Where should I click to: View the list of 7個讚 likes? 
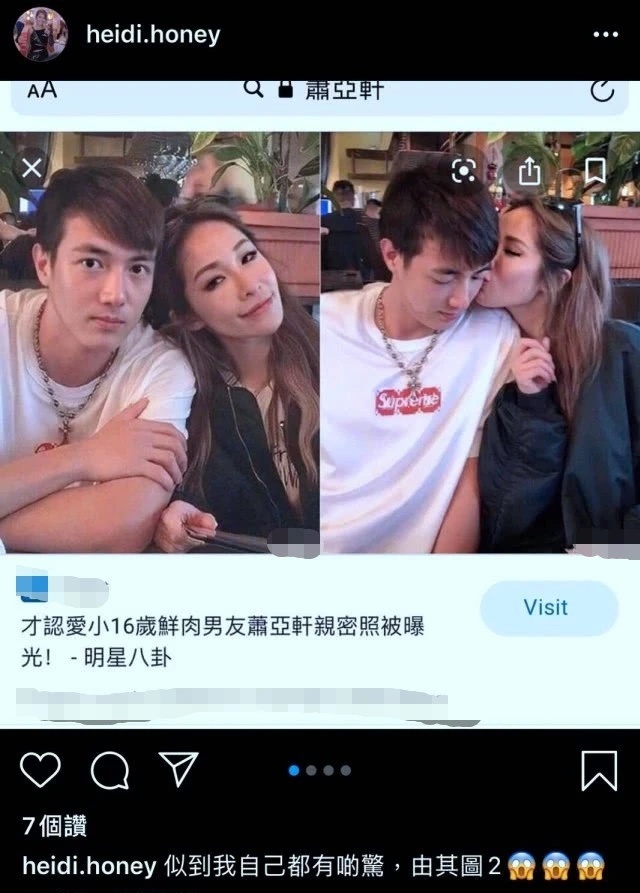tap(55, 826)
